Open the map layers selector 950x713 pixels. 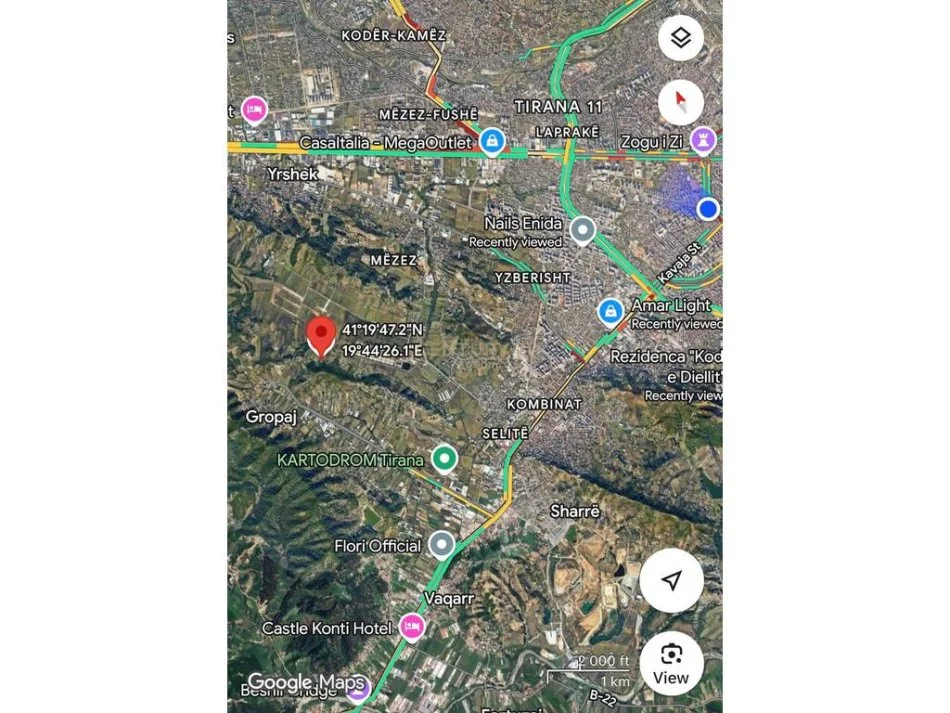[x=681, y=38]
